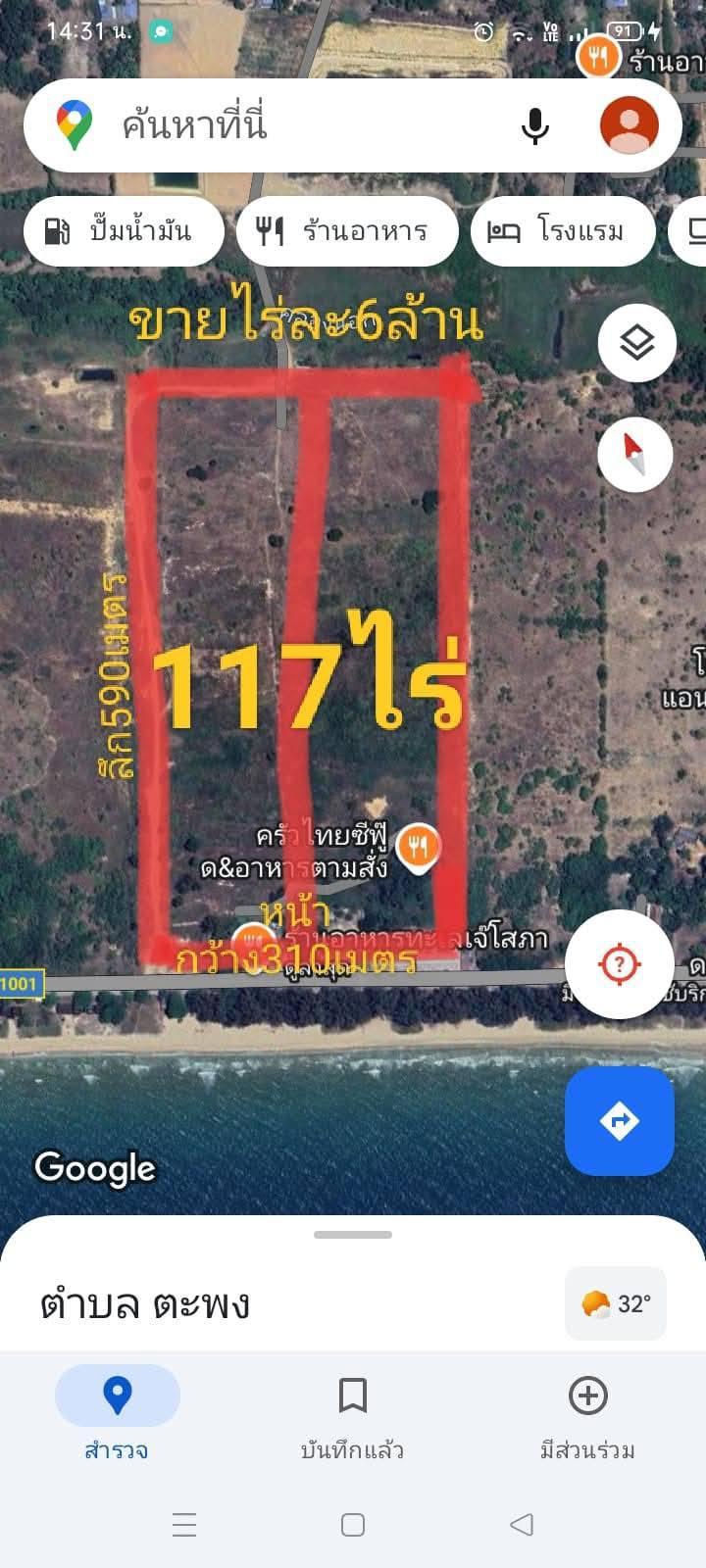Screen dimensions: 706x1568
Task: Go back using the system back button
Action: (x=522, y=1524)
